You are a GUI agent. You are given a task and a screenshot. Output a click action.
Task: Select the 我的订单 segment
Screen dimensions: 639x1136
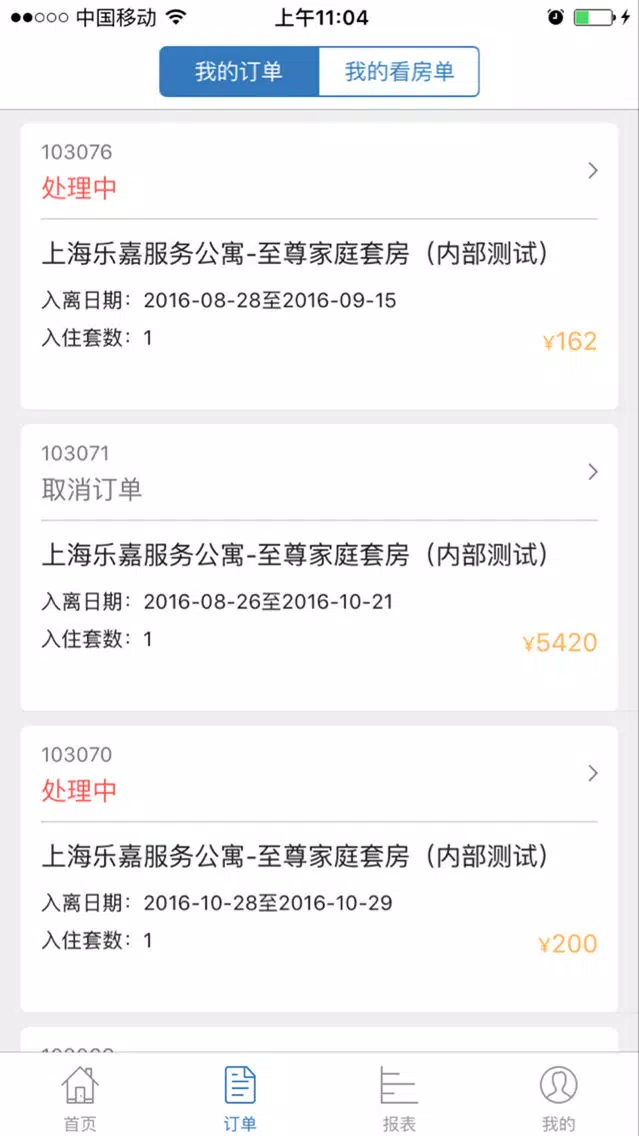click(x=239, y=72)
